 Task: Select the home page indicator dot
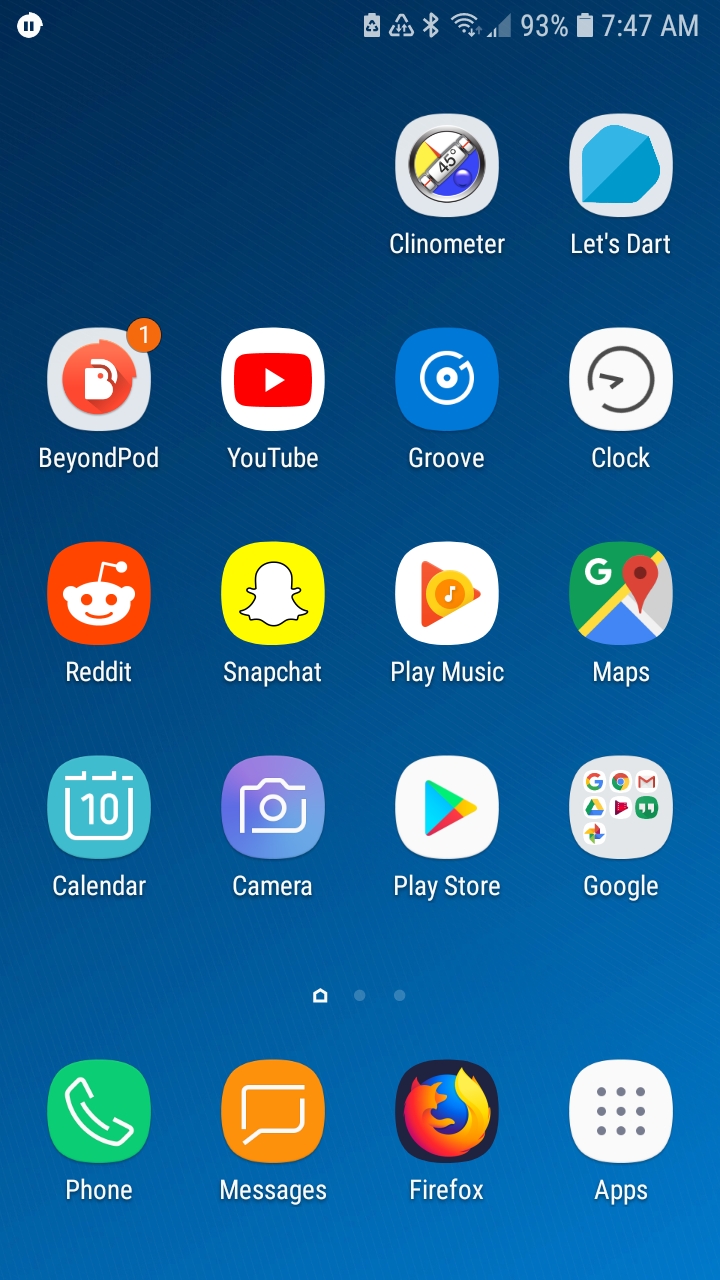320,995
